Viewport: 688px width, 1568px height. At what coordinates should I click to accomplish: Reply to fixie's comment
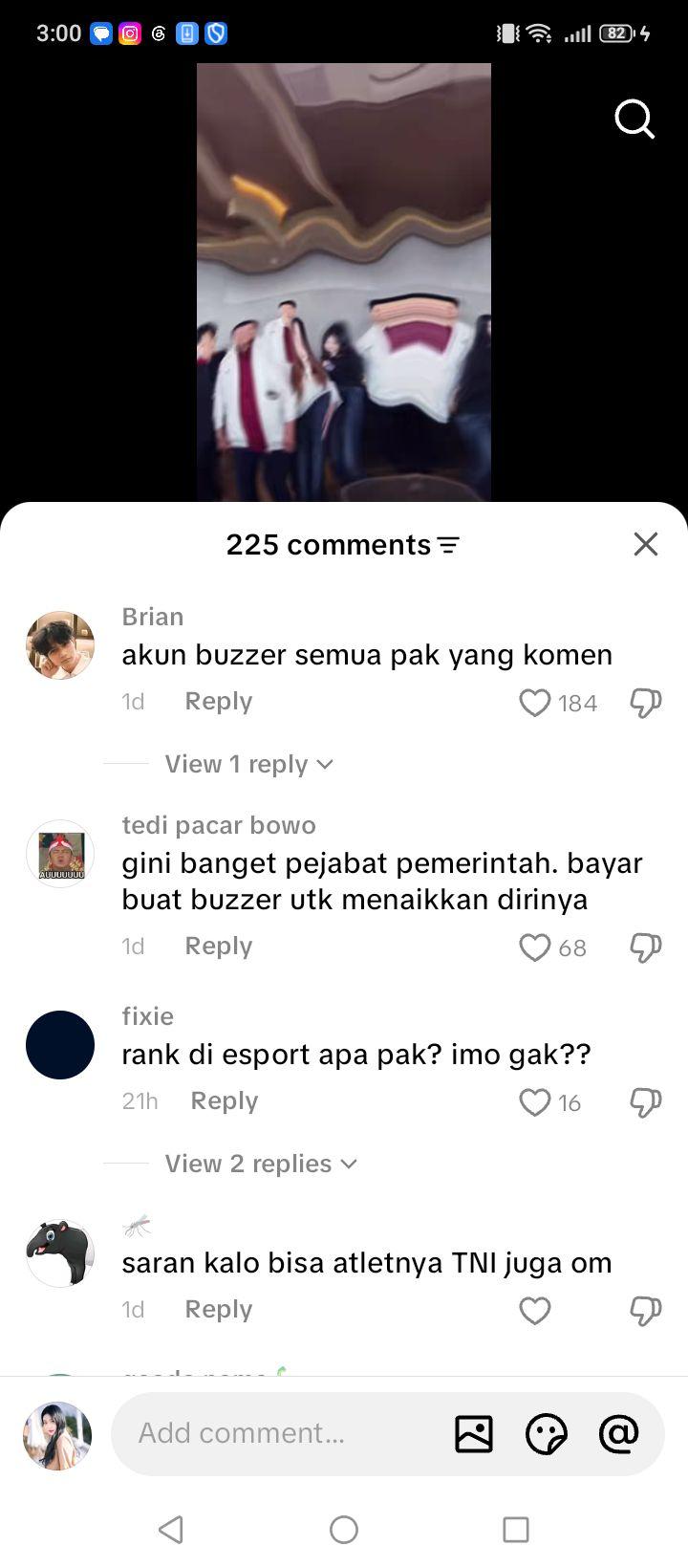click(x=225, y=1100)
